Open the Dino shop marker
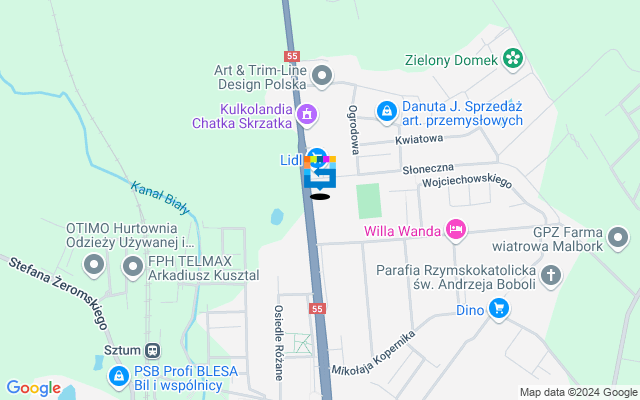 (x=499, y=310)
